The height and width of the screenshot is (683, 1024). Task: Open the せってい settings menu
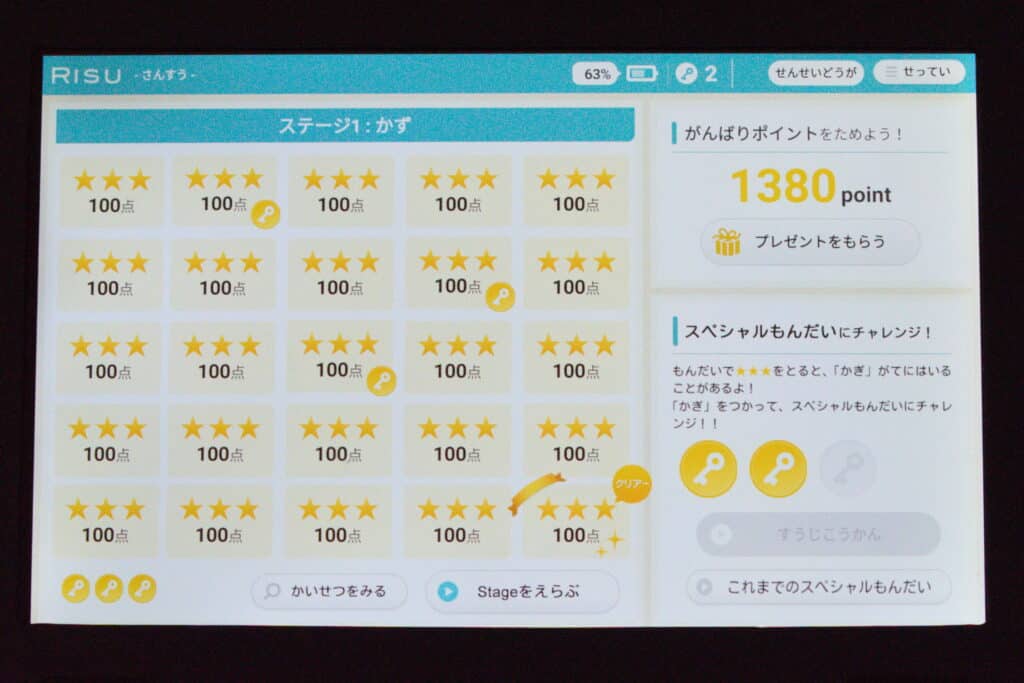918,73
